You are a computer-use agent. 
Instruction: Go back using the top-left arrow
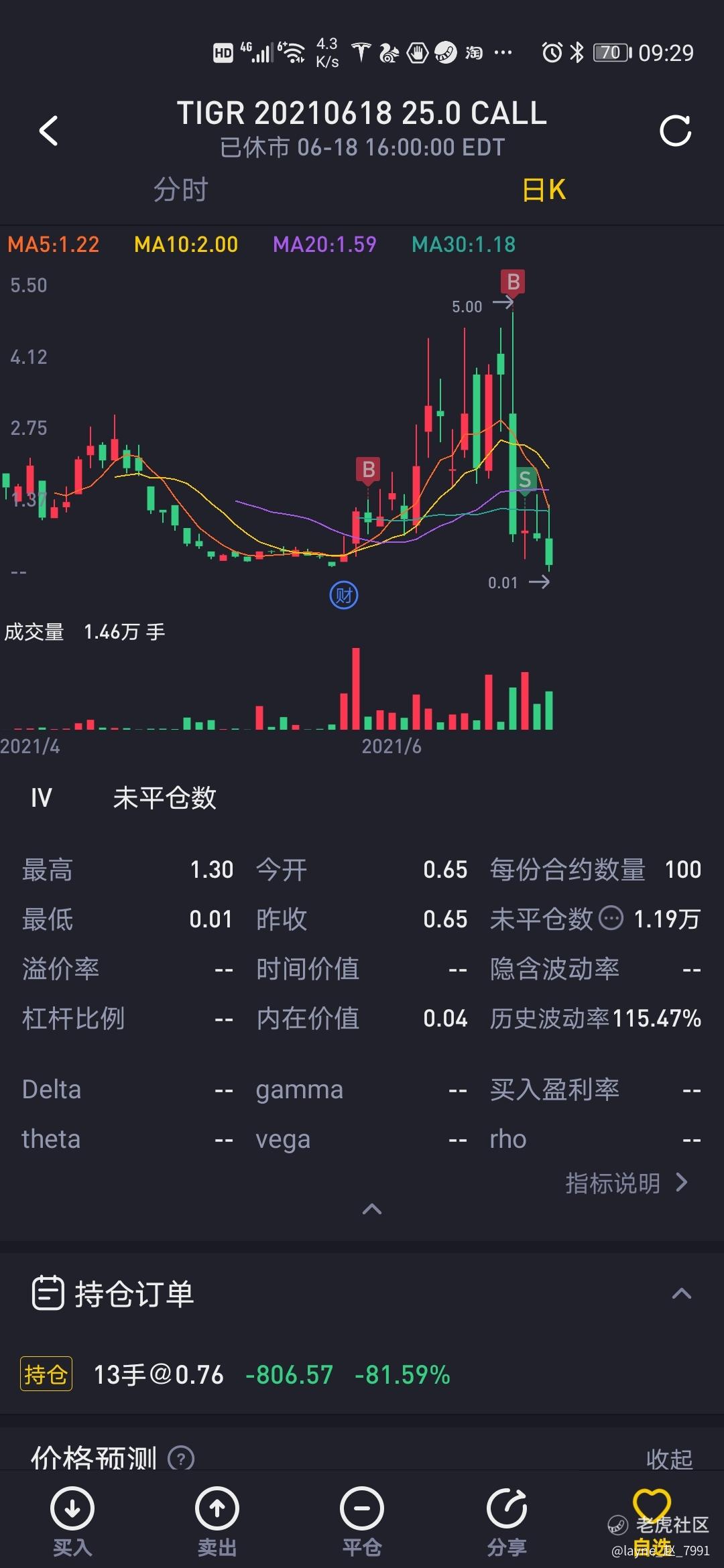click(48, 131)
